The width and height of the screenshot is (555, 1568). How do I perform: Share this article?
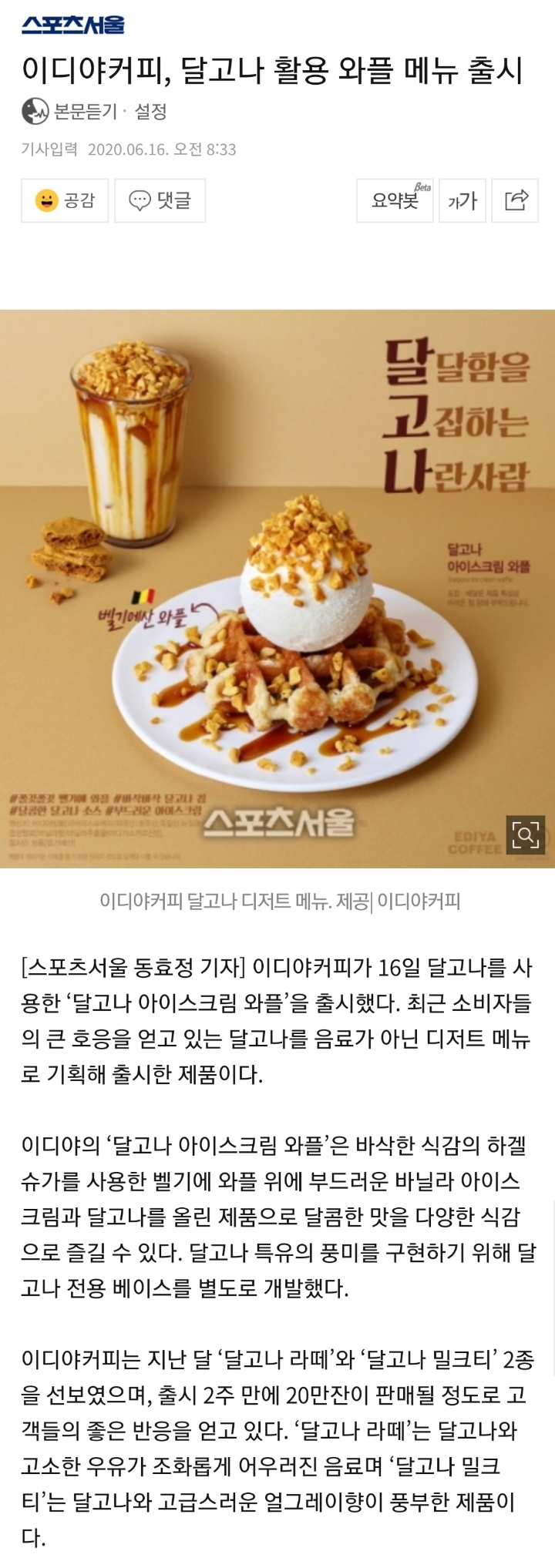tap(516, 200)
